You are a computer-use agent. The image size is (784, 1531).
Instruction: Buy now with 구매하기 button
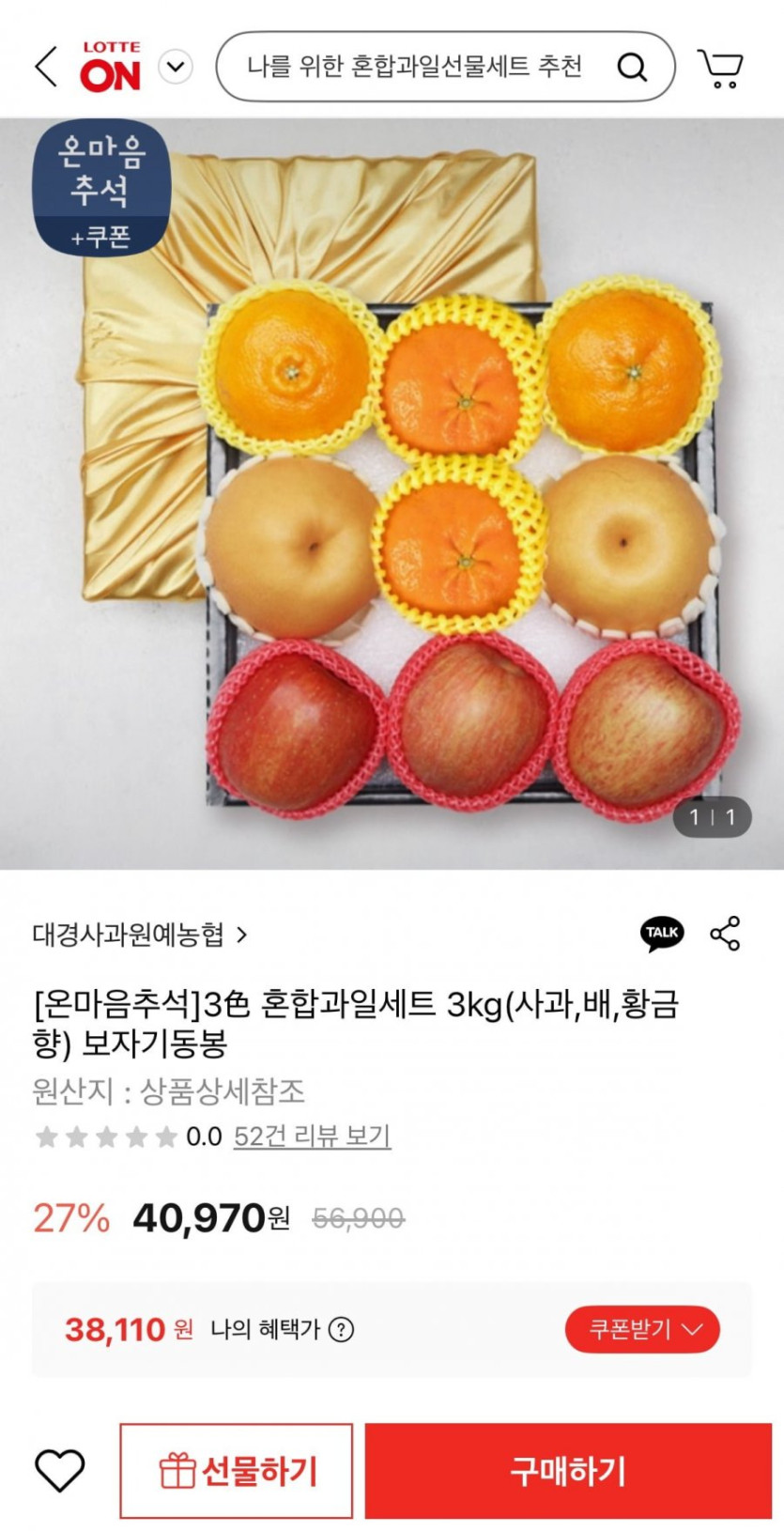[x=568, y=1471]
